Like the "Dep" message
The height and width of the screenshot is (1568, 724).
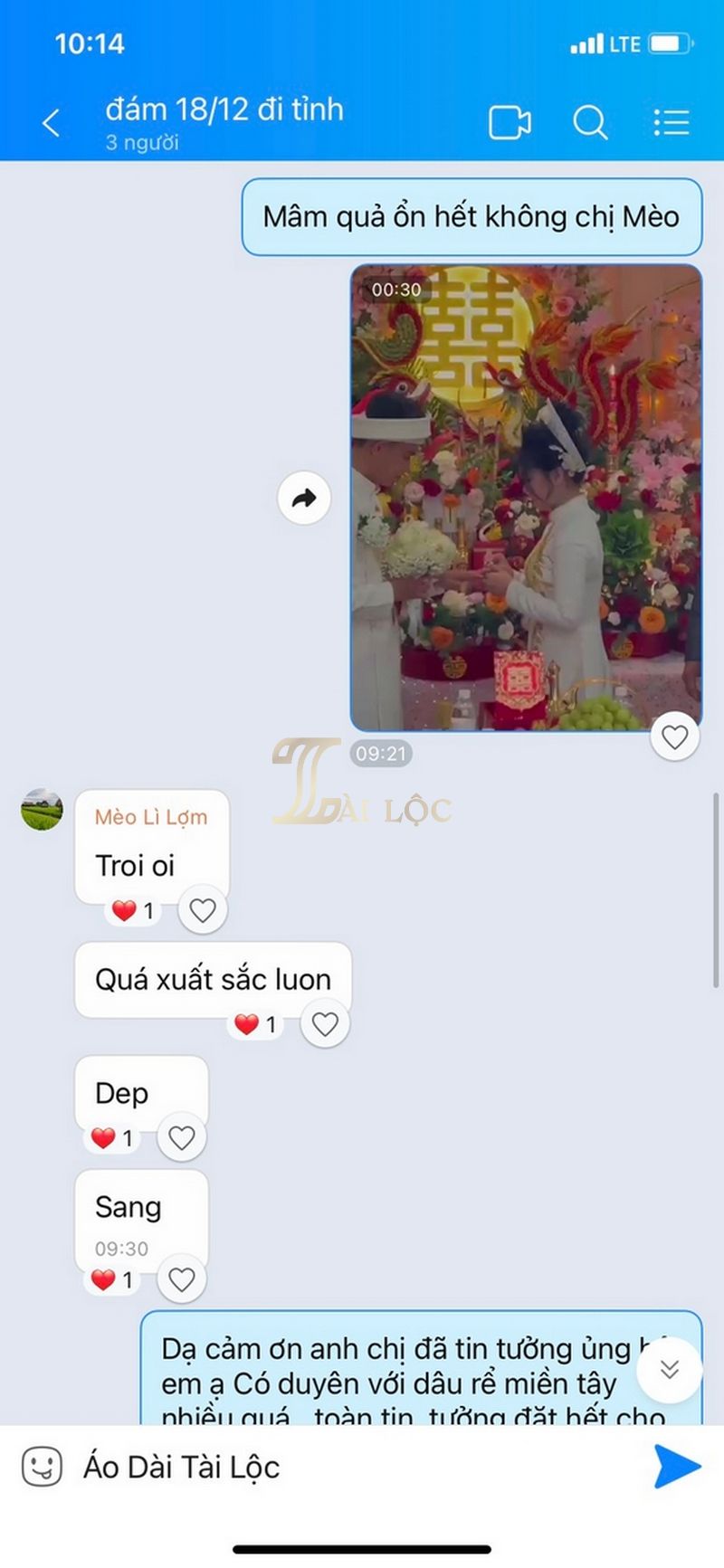182,1137
